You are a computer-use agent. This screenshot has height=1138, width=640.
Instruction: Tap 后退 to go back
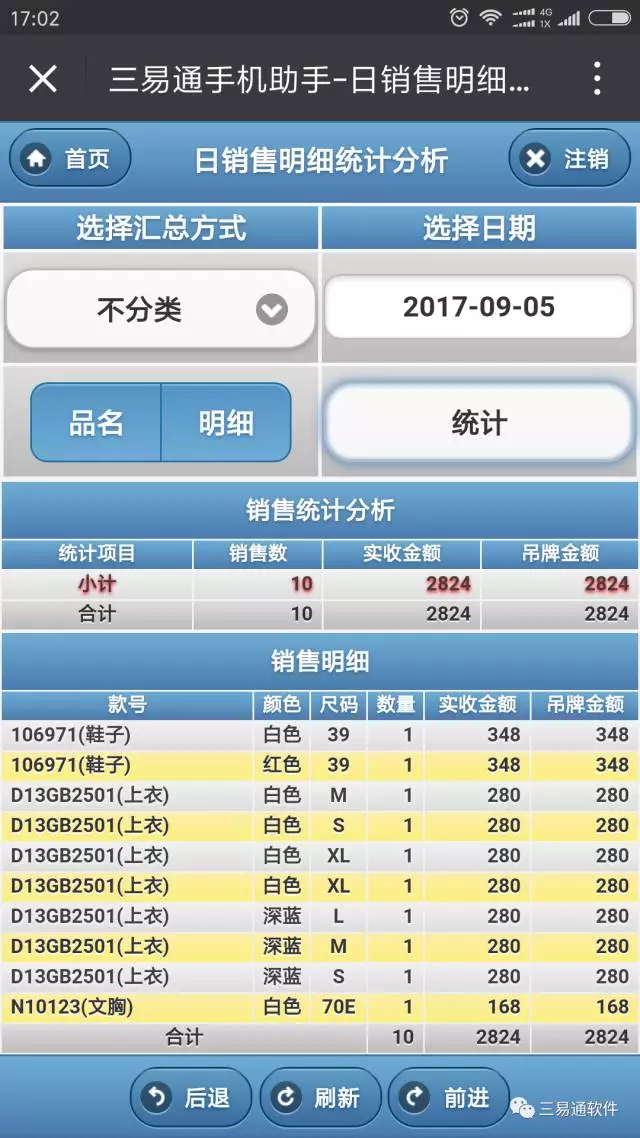191,1097
